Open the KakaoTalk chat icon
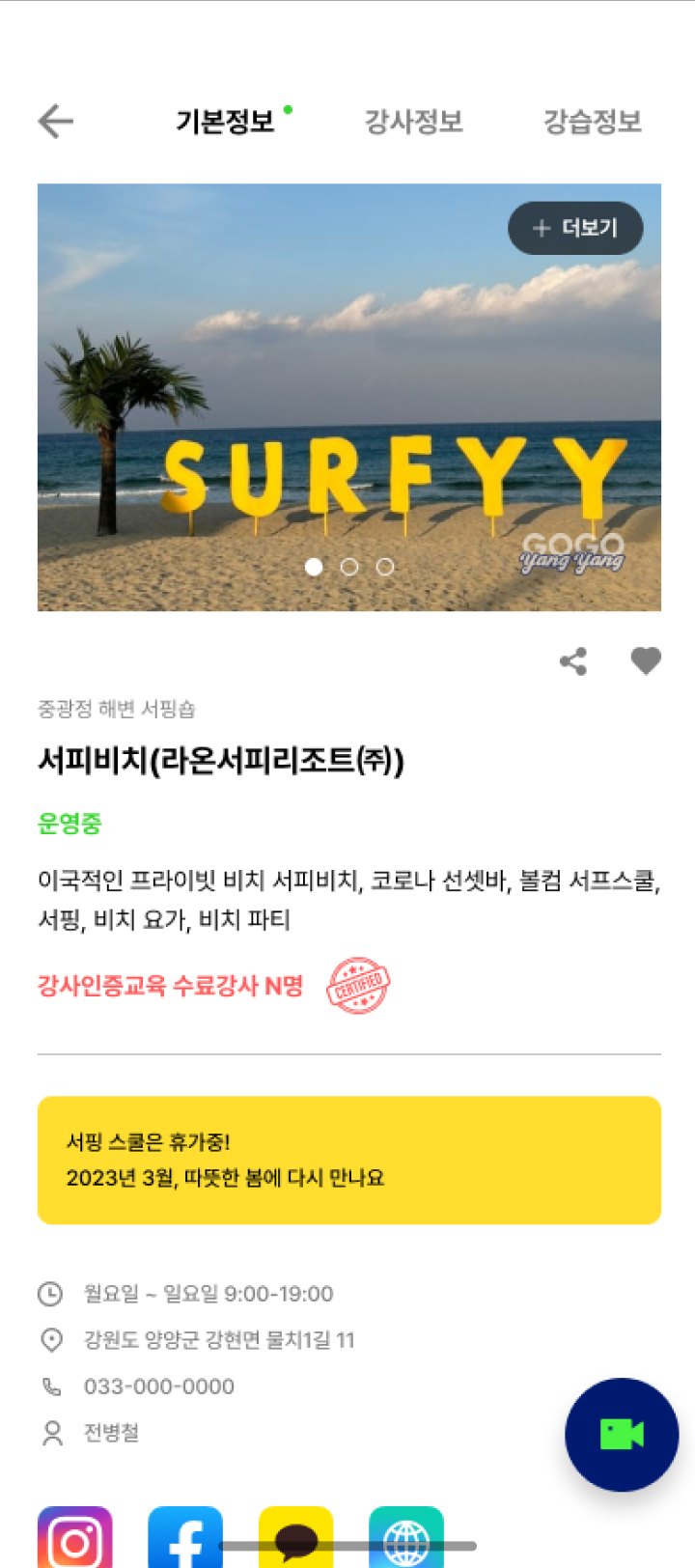 coord(295,1537)
